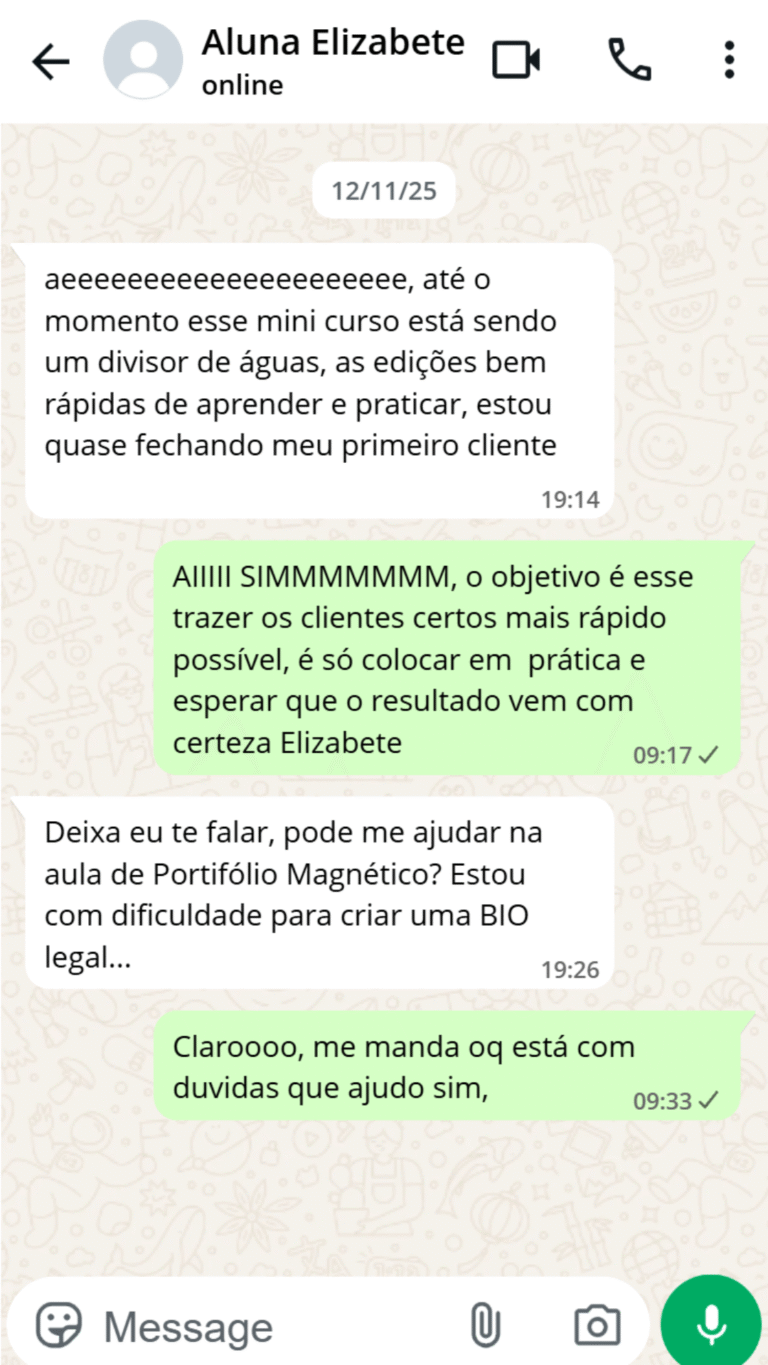The width and height of the screenshot is (768, 1365).
Task: Tap the green microphone voice message button
Action: (711, 1325)
